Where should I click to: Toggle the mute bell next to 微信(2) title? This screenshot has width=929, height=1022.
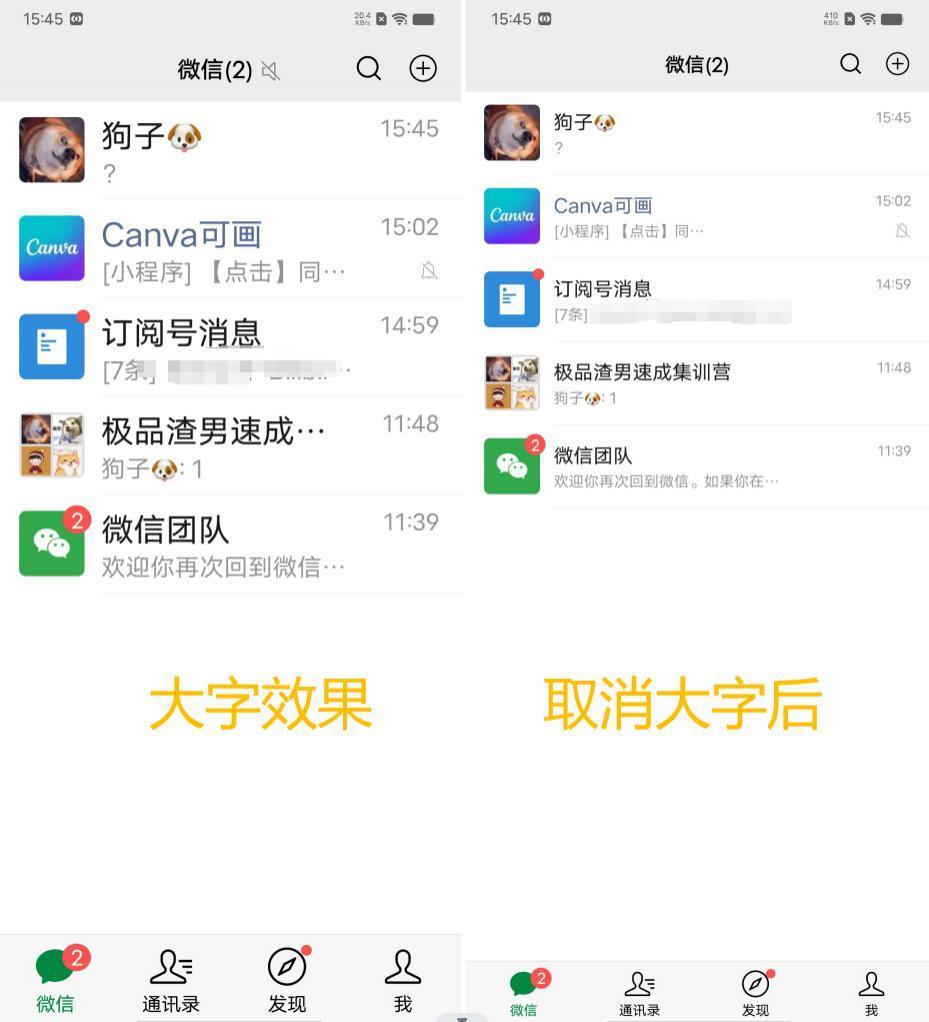click(x=269, y=71)
